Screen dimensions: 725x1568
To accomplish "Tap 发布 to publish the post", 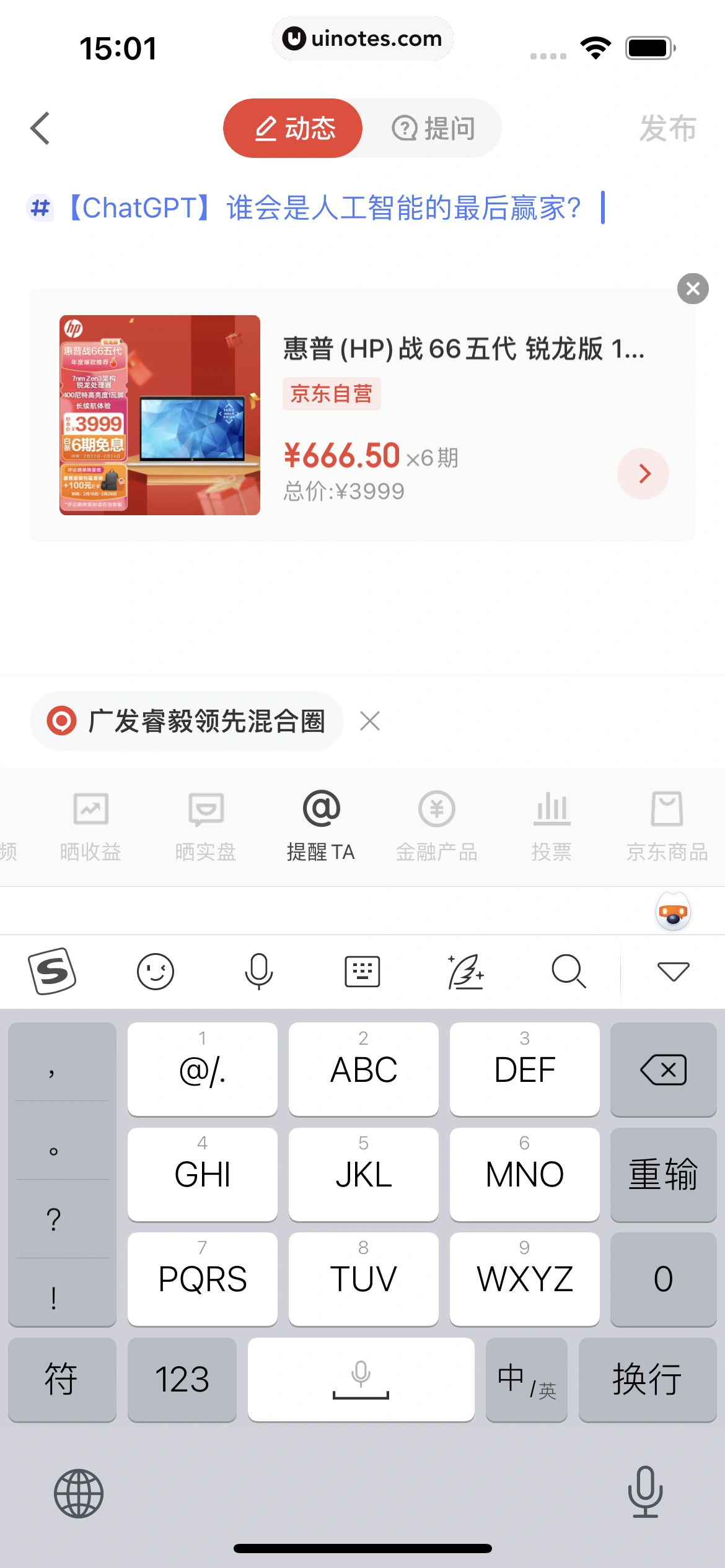I will pyautogui.click(x=667, y=128).
